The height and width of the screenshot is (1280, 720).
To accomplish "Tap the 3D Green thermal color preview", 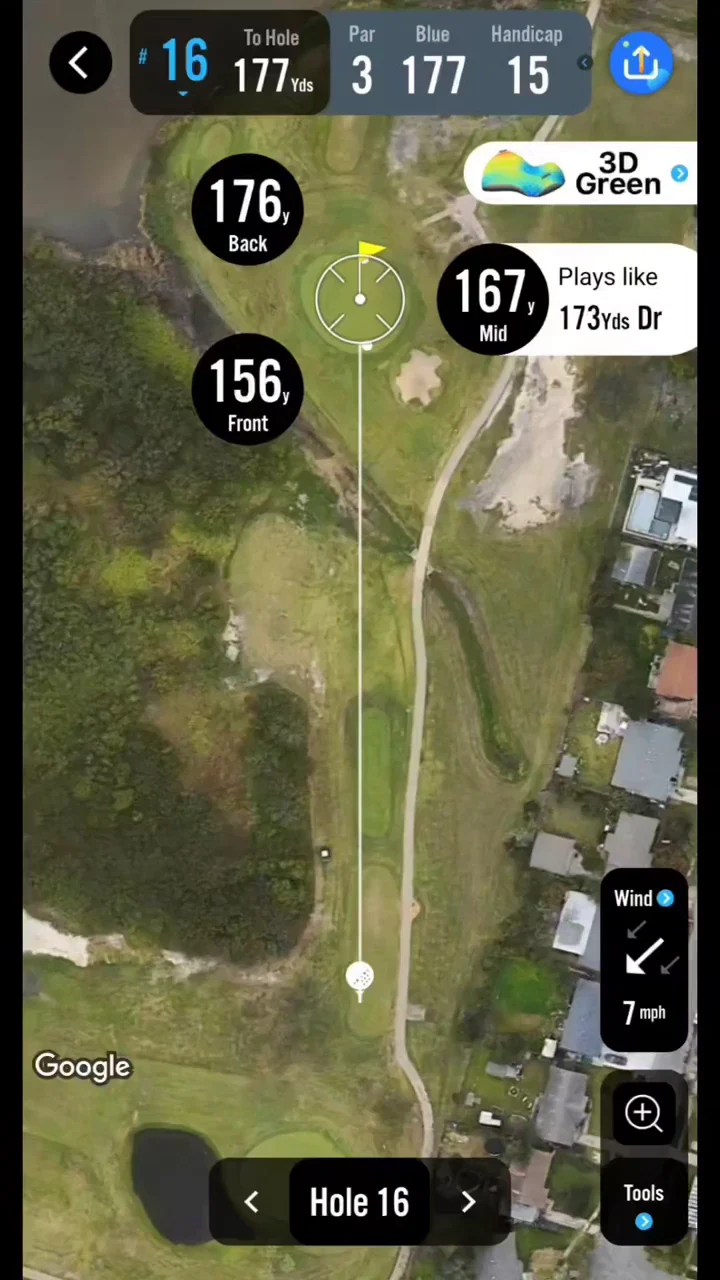I will click(524, 174).
